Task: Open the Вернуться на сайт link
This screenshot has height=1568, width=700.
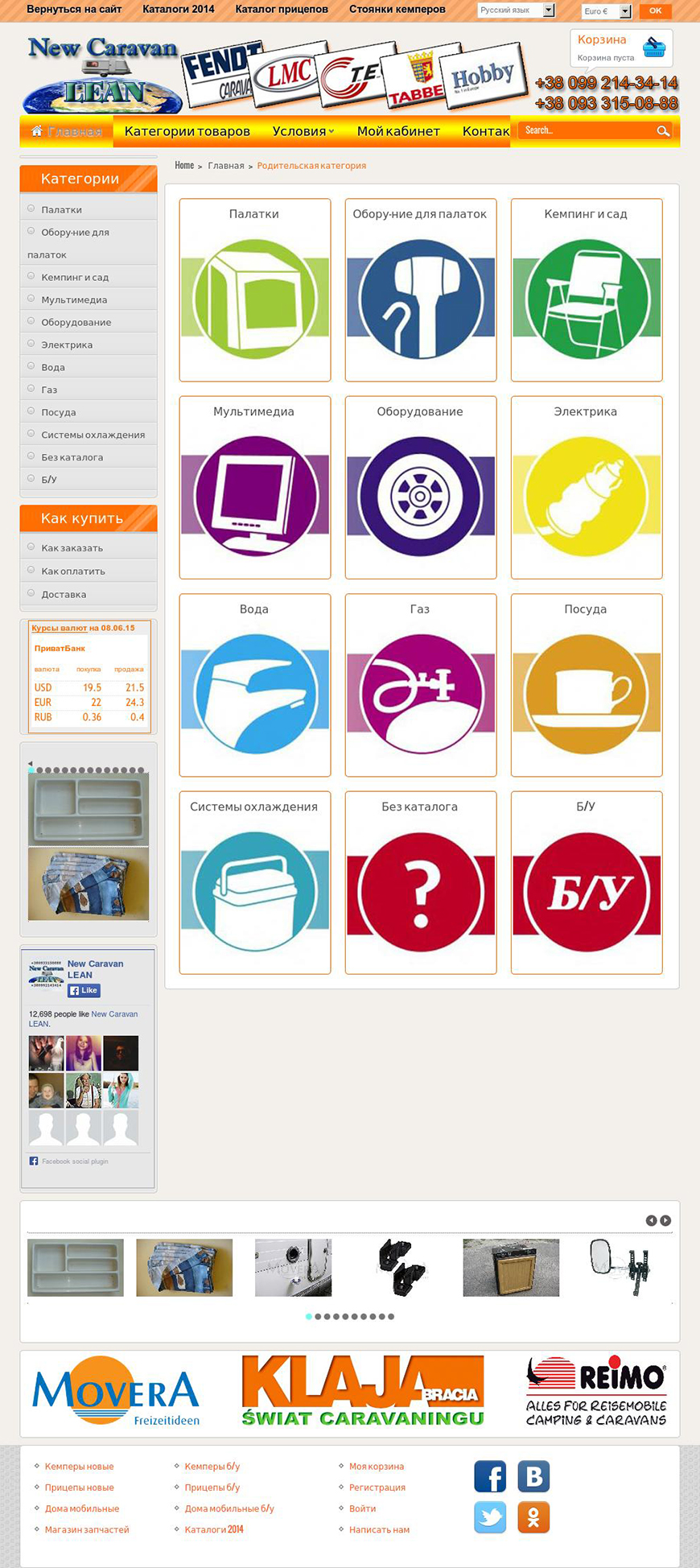Action: coord(74,10)
